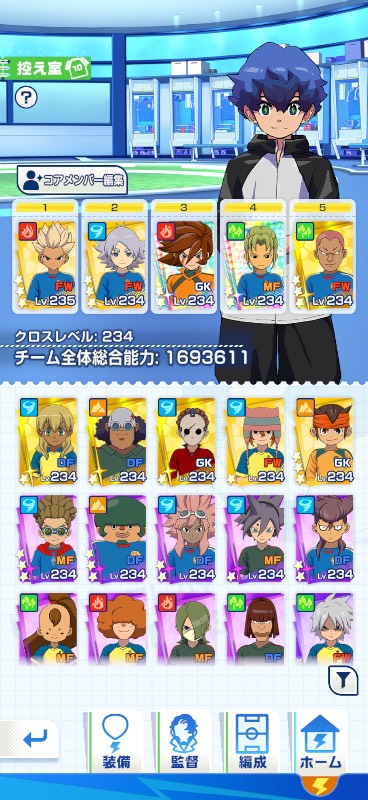The width and height of the screenshot is (368, 800).
Task: Open the hockey-masked GK character card
Action: coord(186,441)
